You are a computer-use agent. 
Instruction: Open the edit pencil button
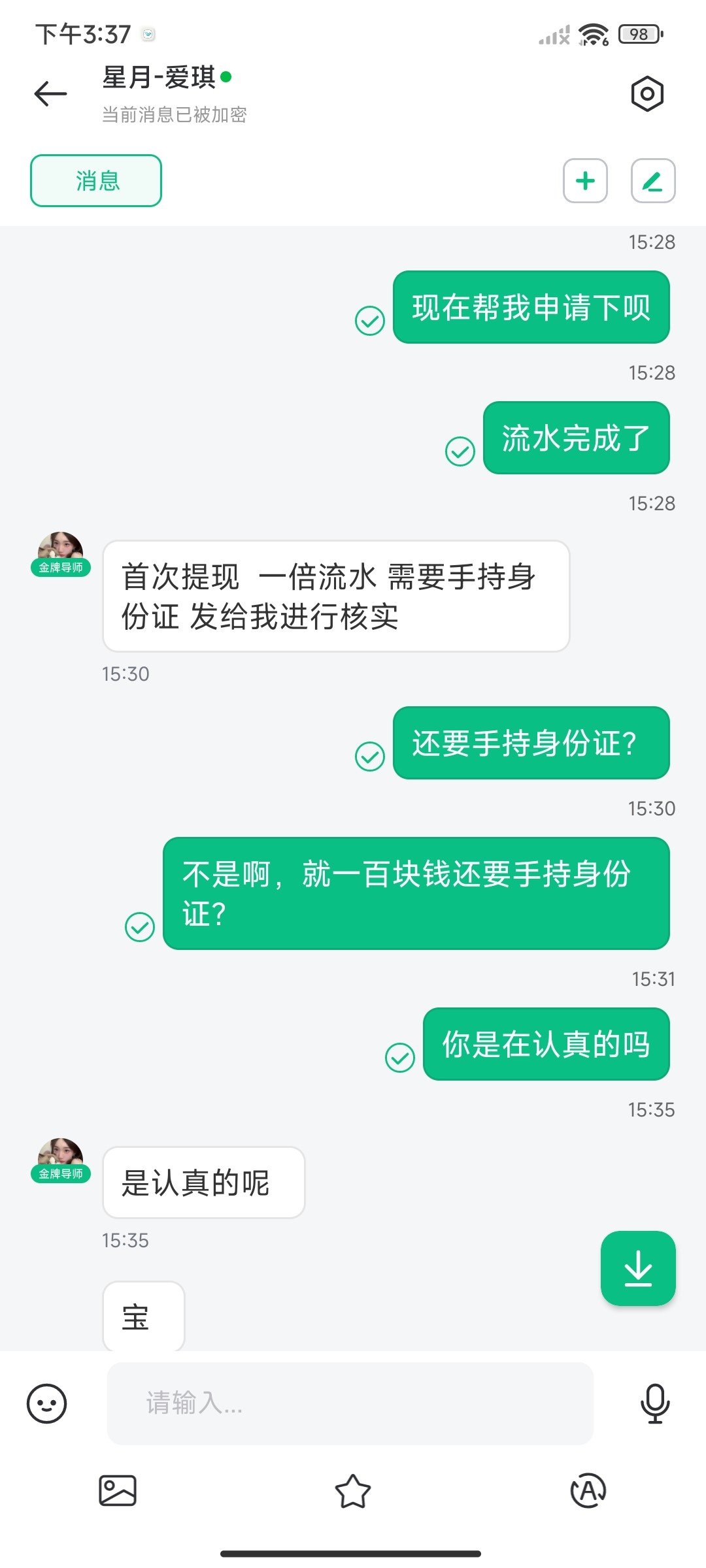pyautogui.click(x=652, y=181)
